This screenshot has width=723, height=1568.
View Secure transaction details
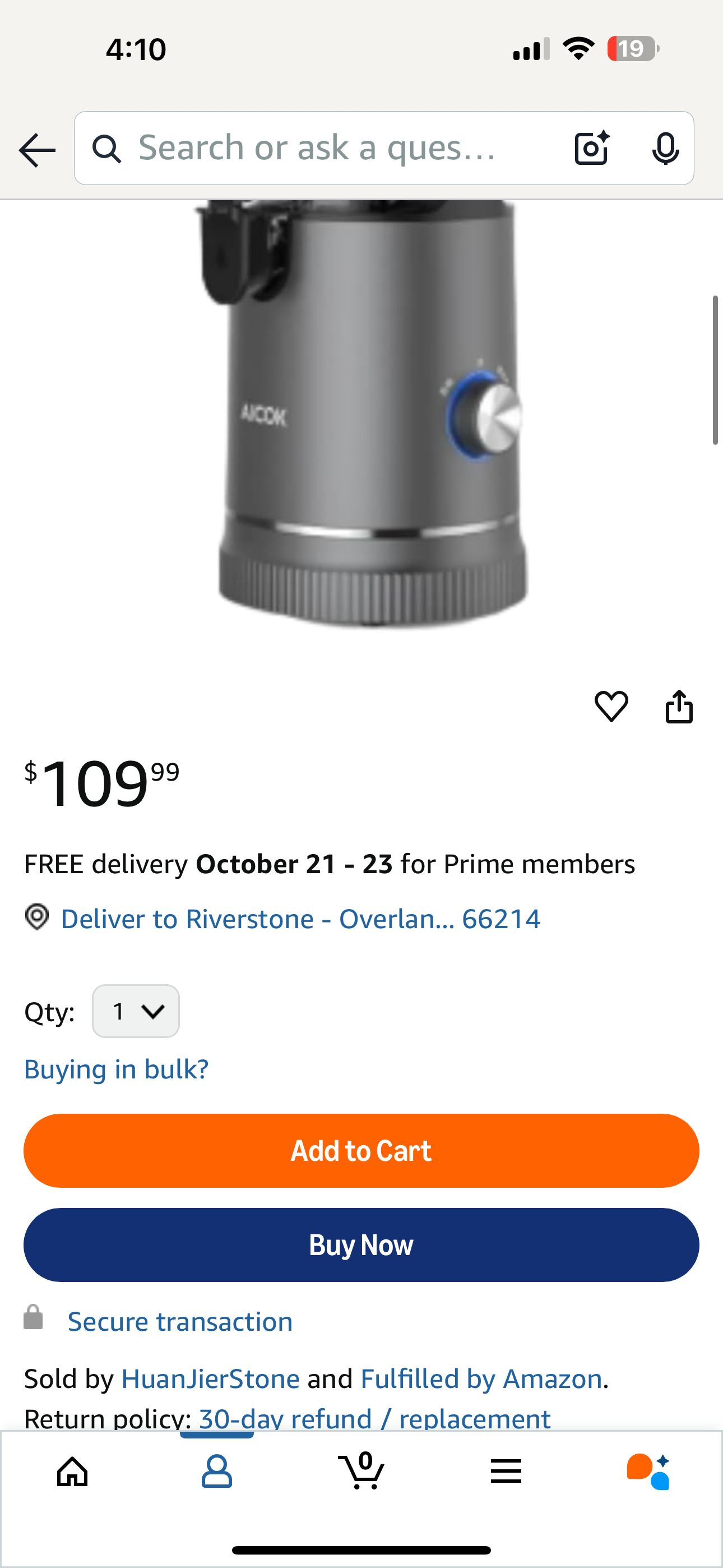tap(179, 1321)
